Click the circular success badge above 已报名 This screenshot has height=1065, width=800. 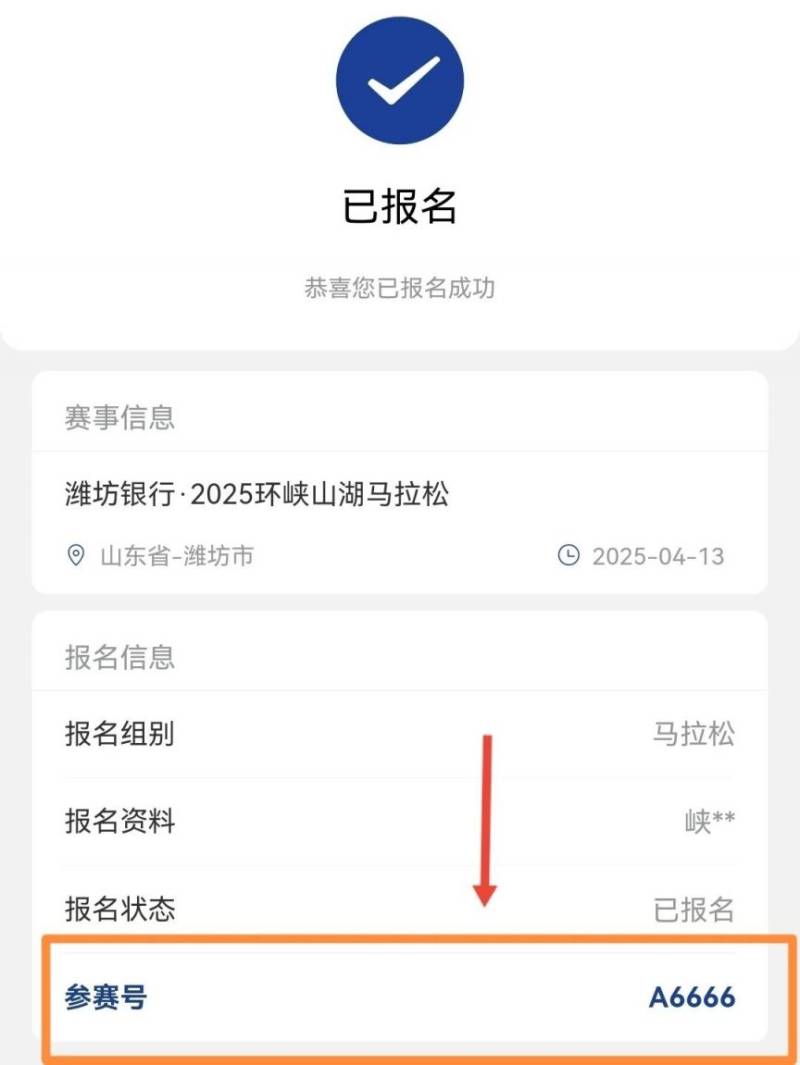[400, 80]
